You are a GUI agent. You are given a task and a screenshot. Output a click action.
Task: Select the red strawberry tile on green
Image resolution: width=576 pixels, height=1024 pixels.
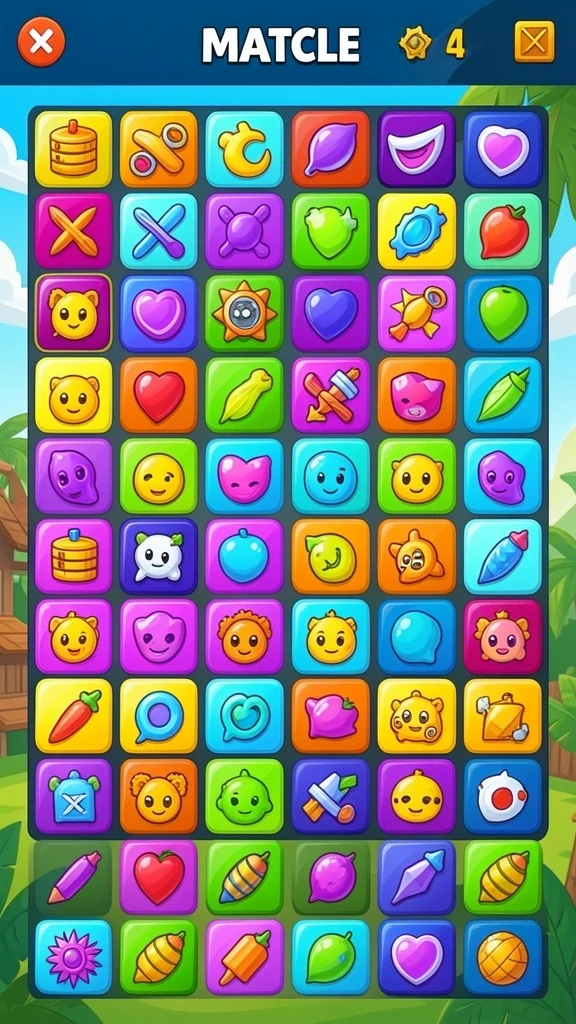click(503, 231)
